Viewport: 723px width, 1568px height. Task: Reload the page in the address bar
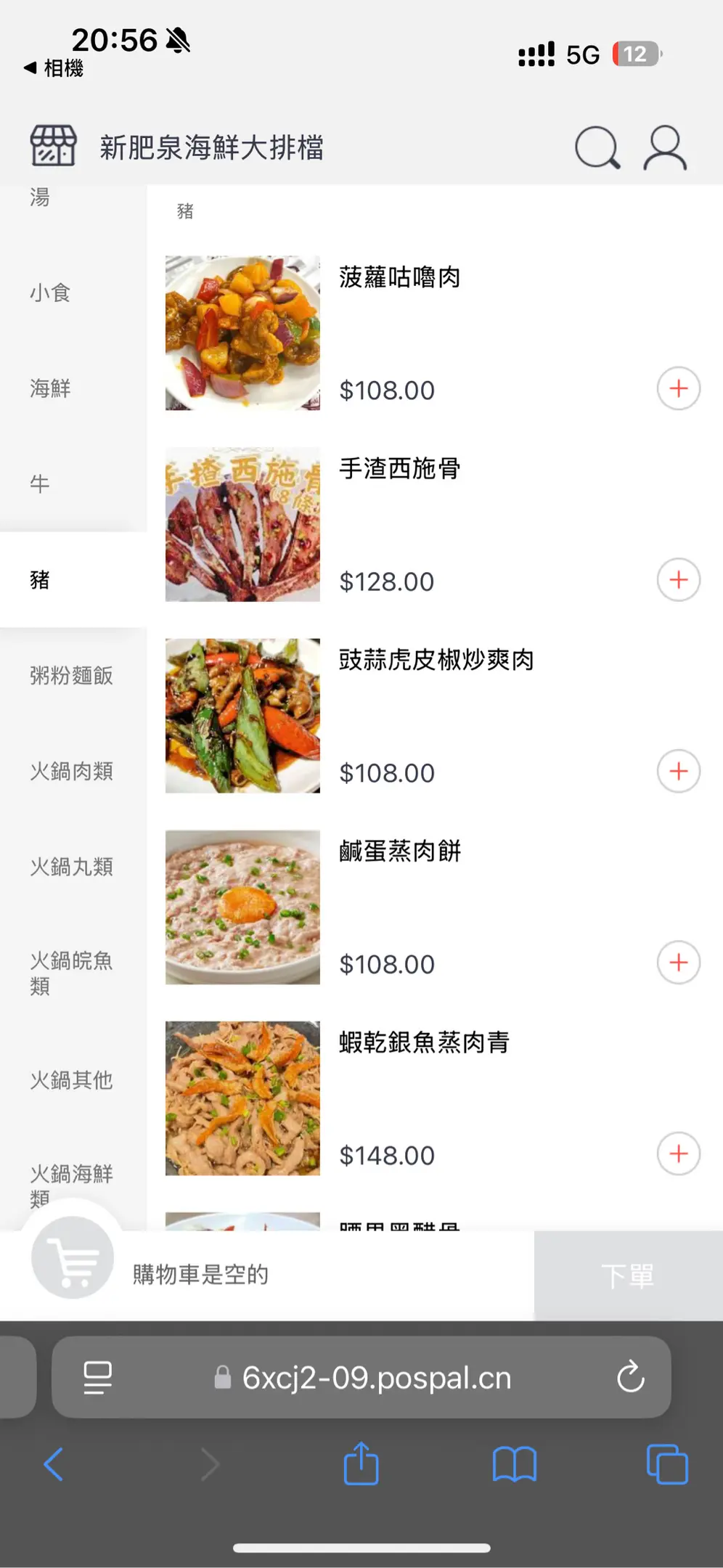[x=630, y=1377]
